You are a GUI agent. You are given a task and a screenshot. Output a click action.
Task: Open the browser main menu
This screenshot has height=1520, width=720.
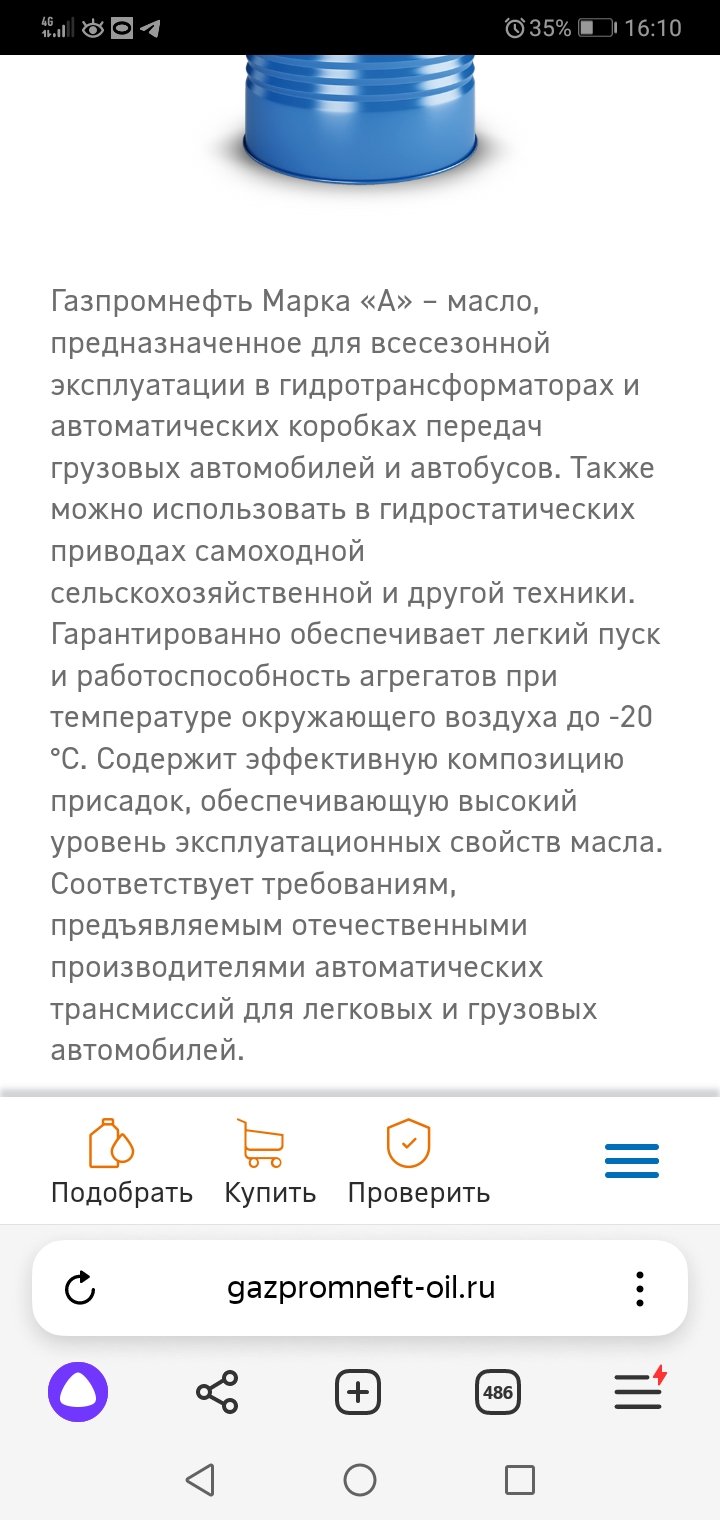[x=639, y=1390]
